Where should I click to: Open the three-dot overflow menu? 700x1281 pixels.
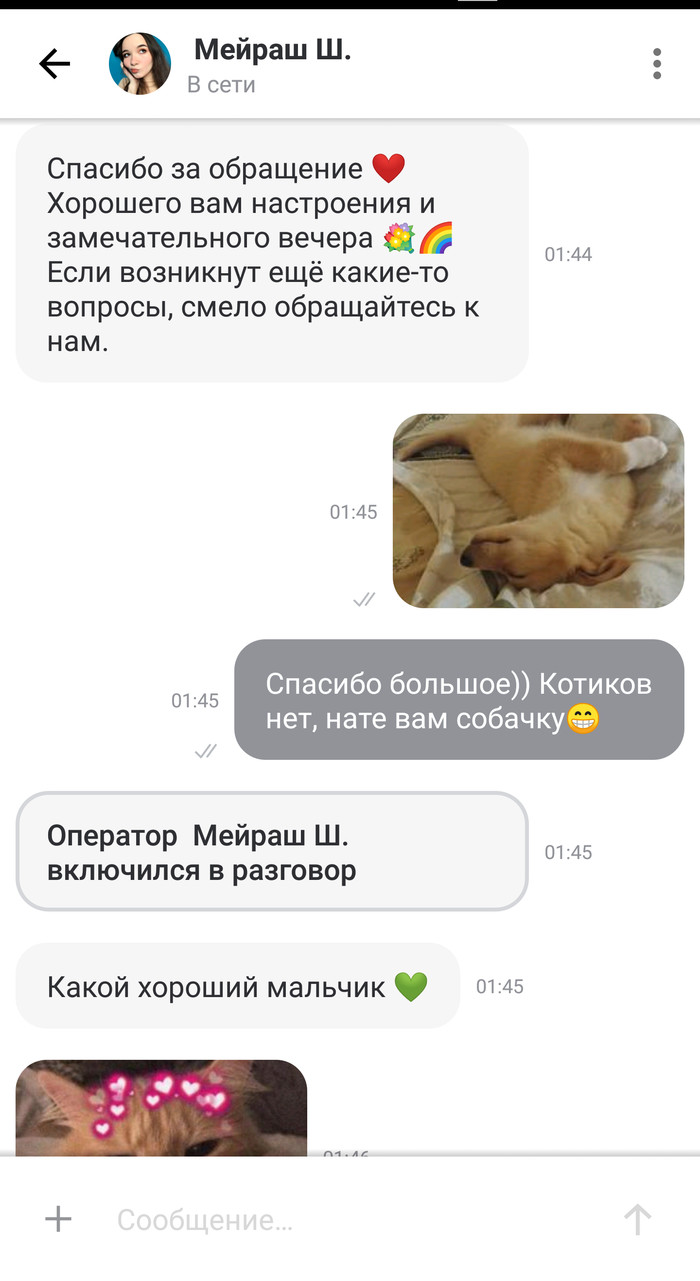(x=656, y=64)
